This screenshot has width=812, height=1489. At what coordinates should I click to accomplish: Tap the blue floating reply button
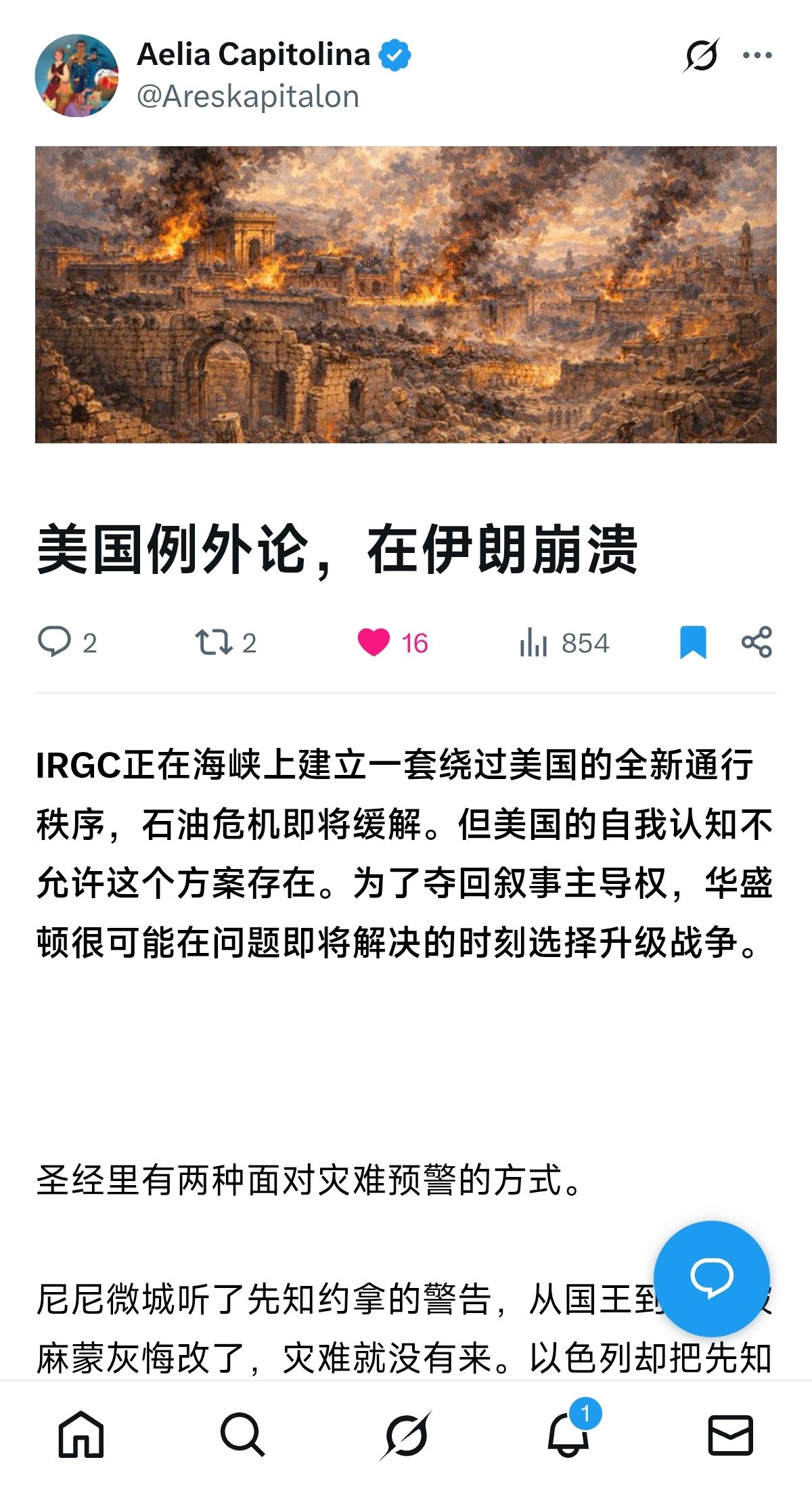click(711, 1278)
